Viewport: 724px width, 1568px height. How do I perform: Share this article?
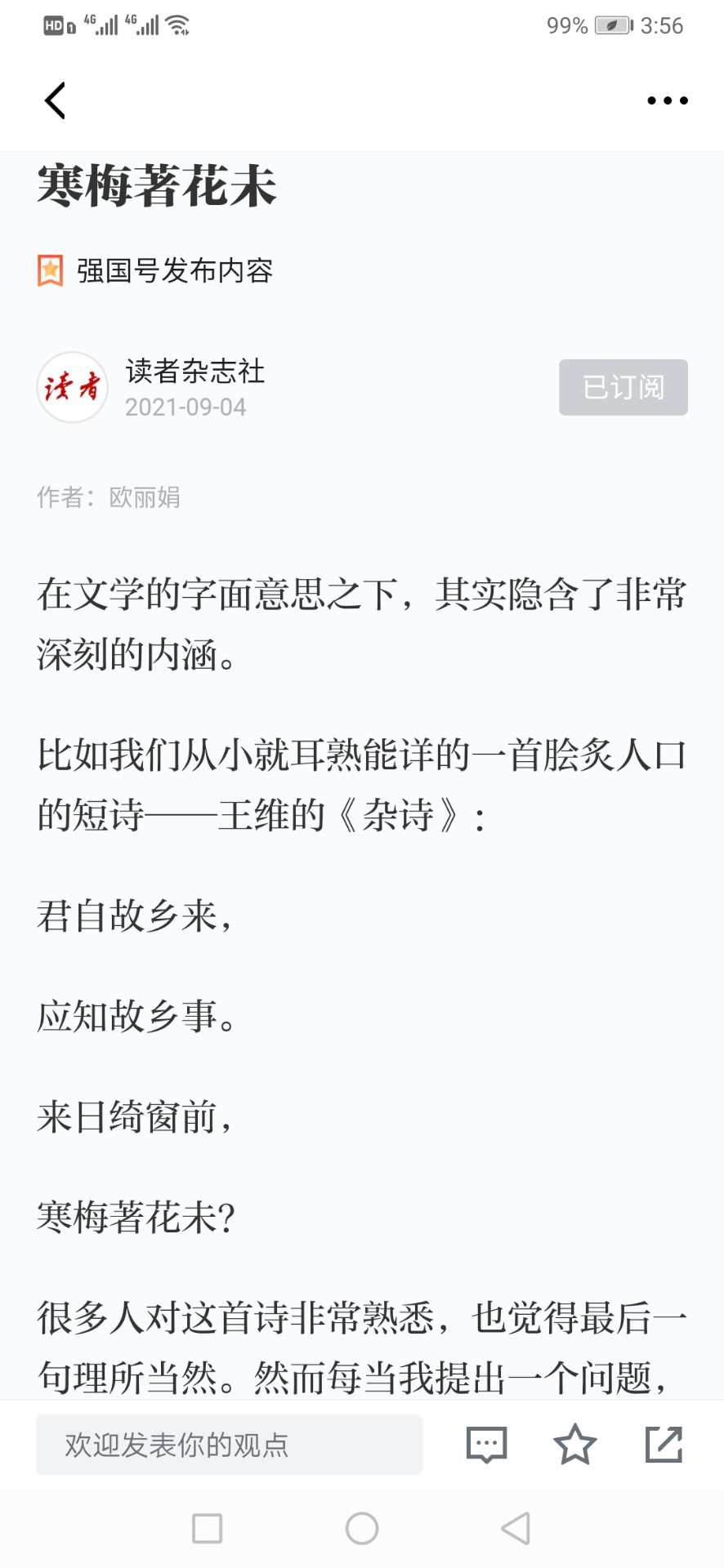click(x=664, y=1444)
